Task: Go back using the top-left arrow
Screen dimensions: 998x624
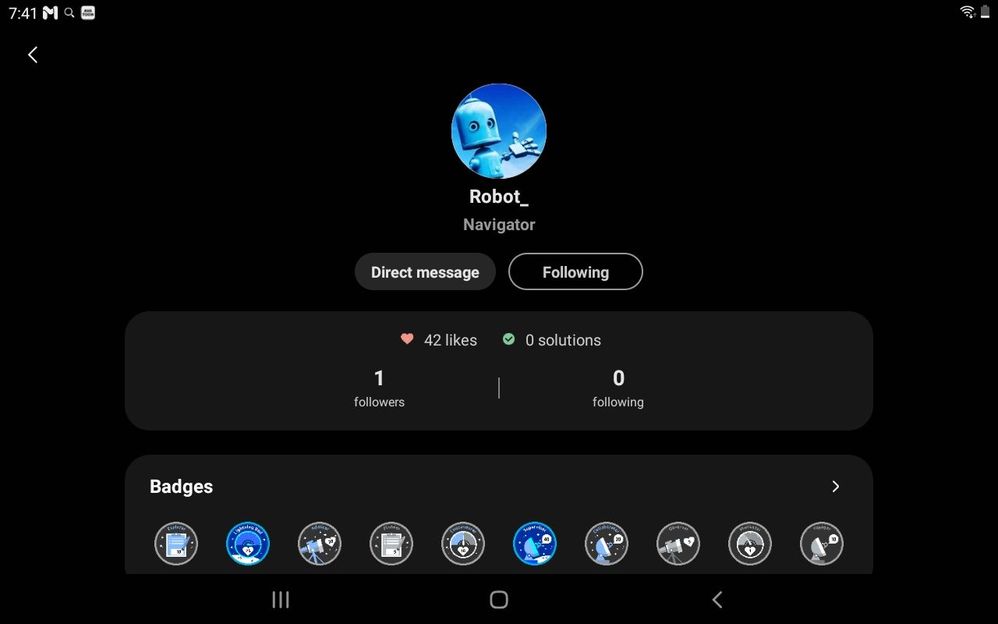Action: 33,55
